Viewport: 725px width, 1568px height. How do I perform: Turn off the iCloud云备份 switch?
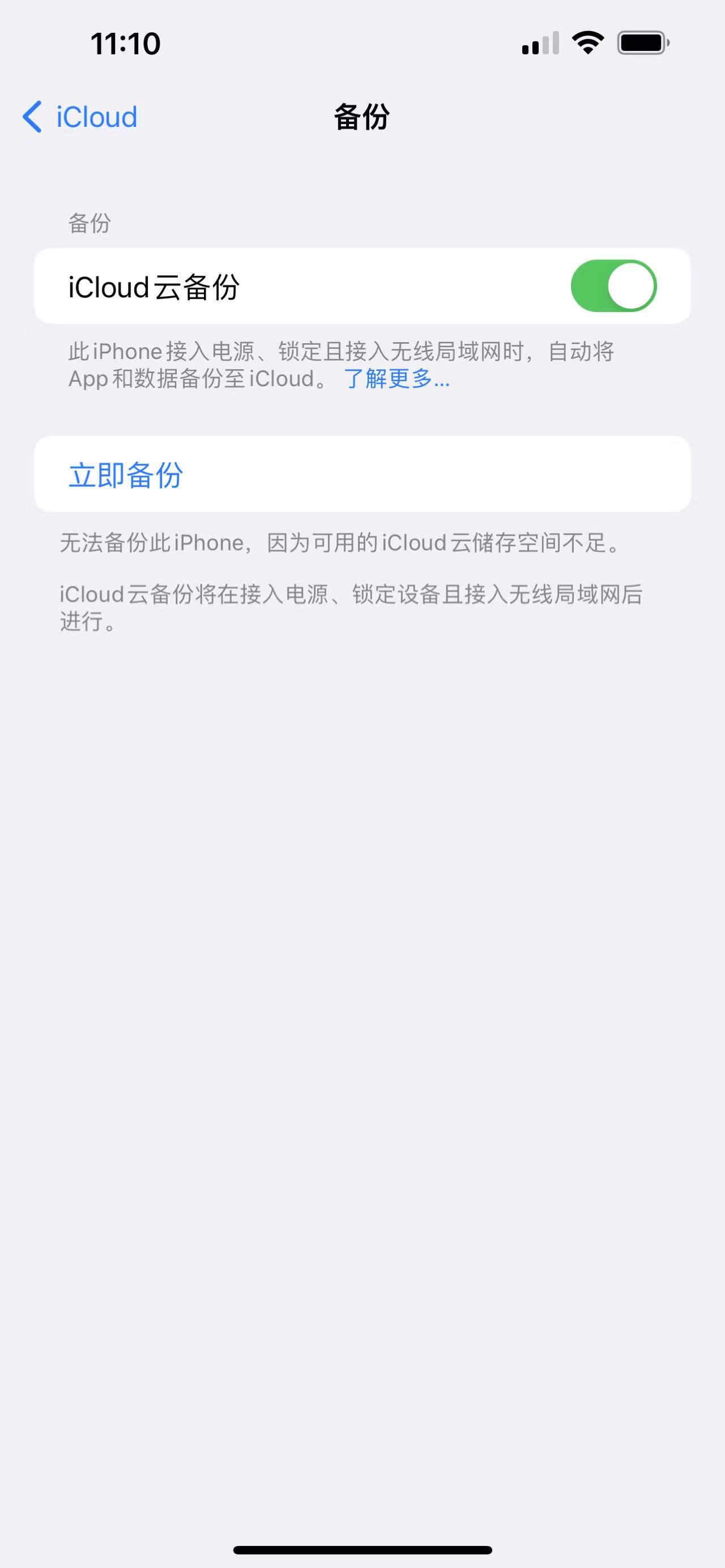click(613, 286)
